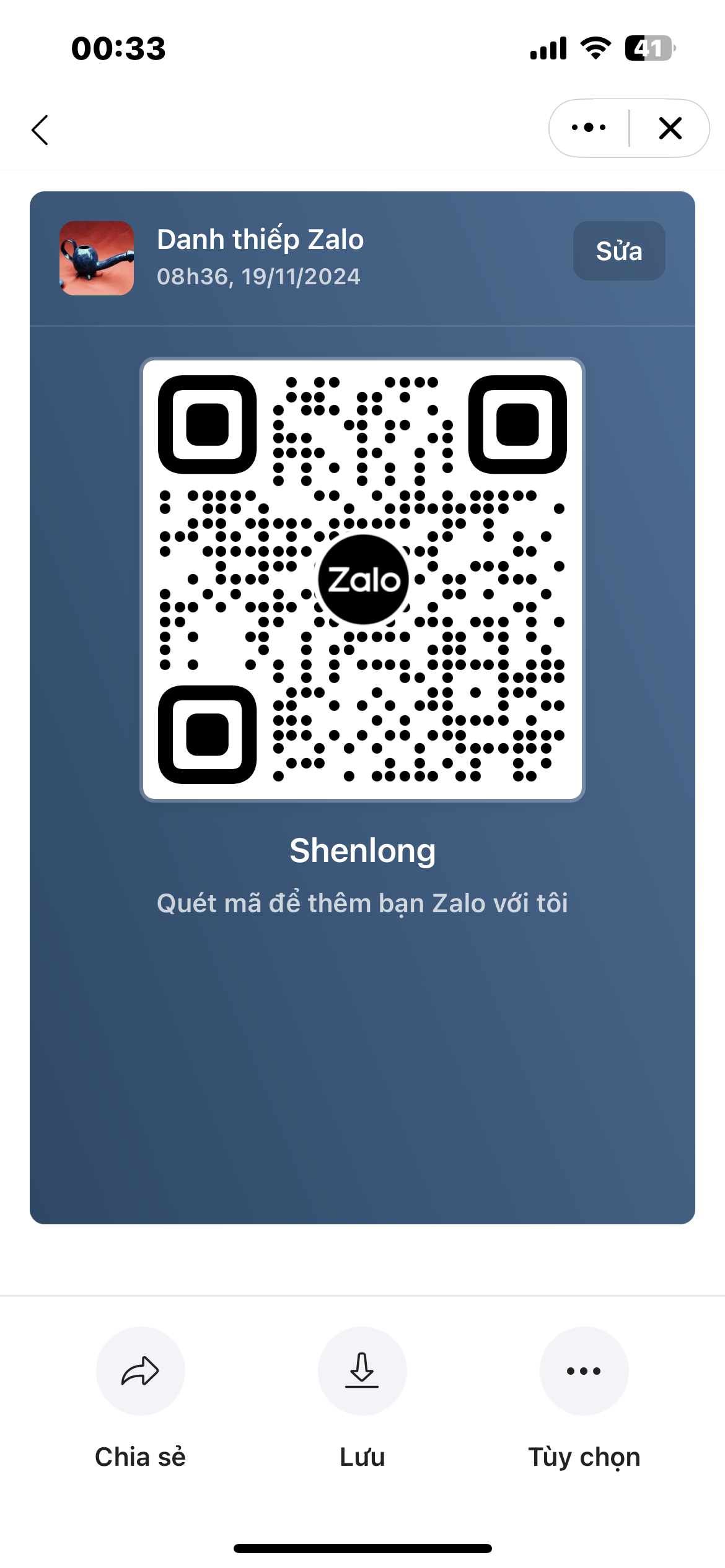Close the mini app with the X

tap(670, 128)
